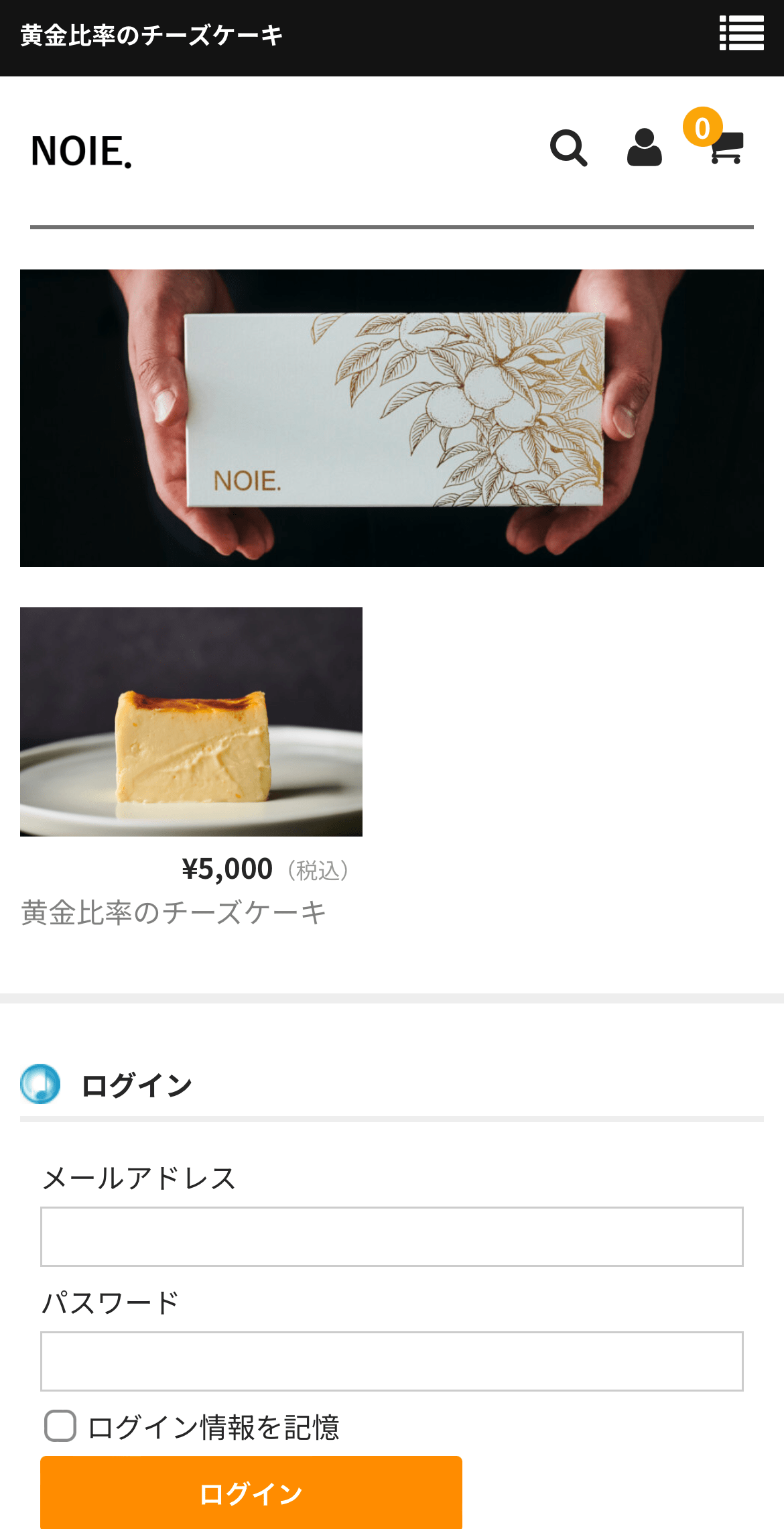Tap the orange ログイン button
Image resolution: width=784 pixels, height=1529 pixels.
click(x=251, y=1493)
